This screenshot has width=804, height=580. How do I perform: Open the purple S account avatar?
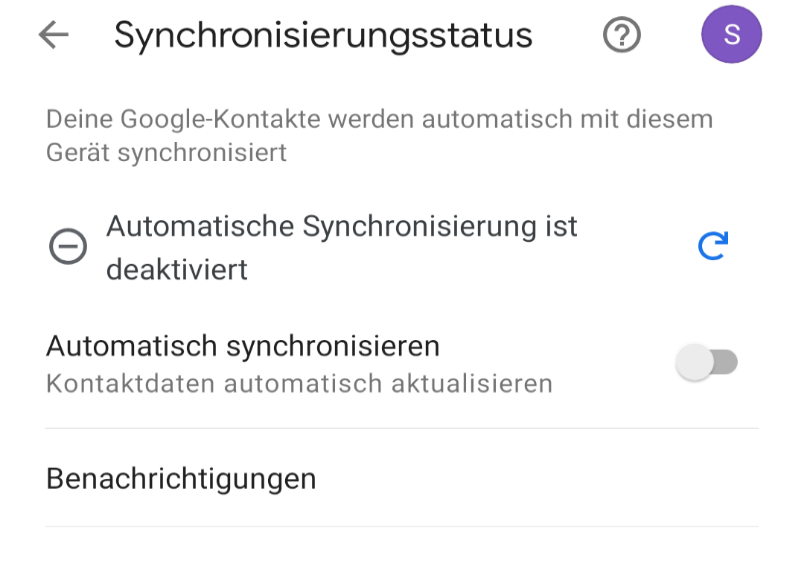click(731, 34)
